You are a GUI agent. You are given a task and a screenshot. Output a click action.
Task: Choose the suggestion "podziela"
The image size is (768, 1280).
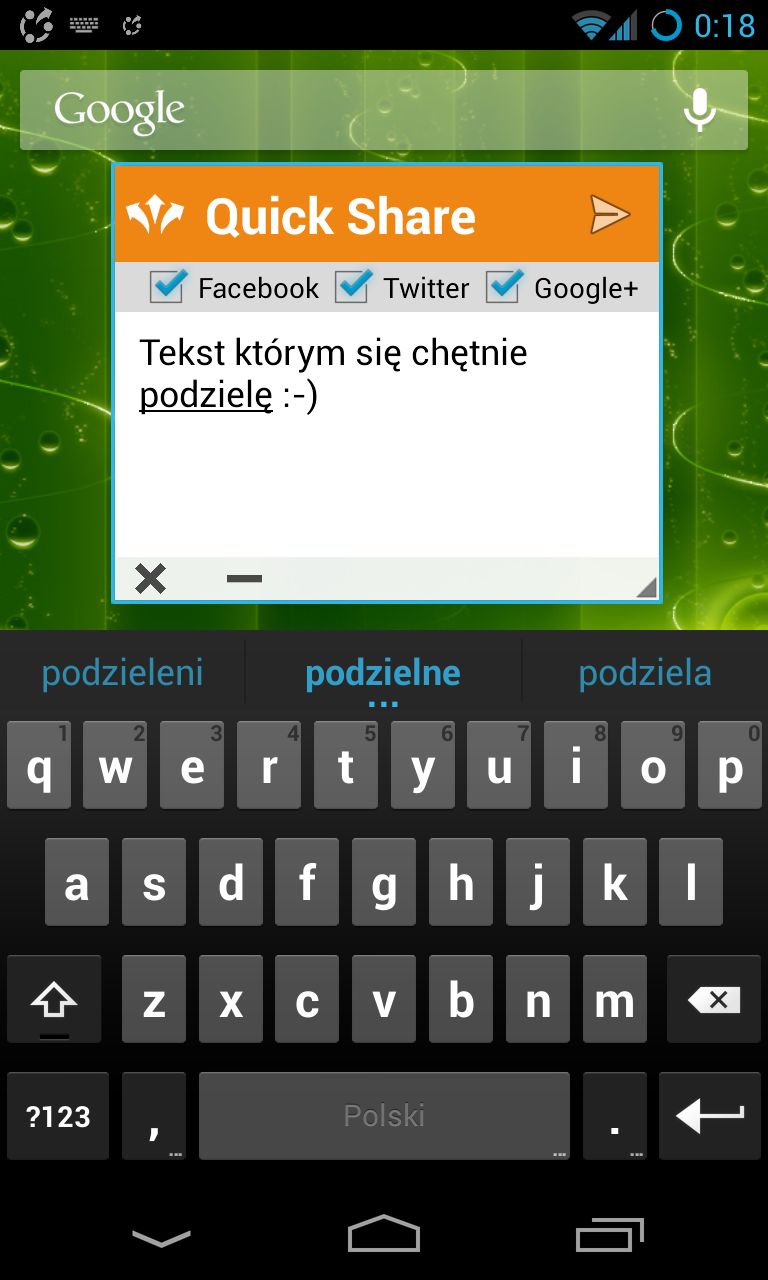pos(645,673)
